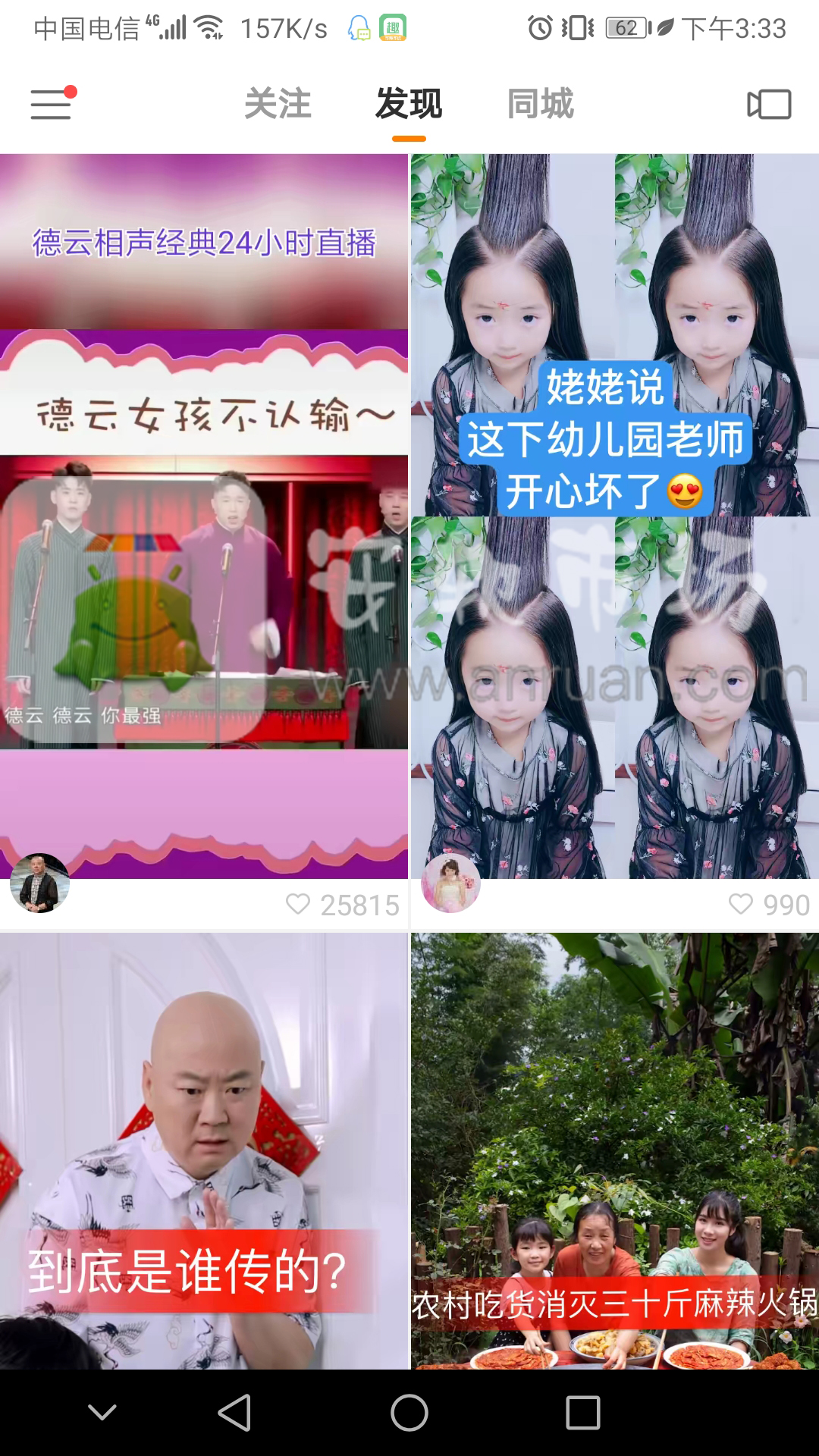Open the 姥姥说 little girl video

[614, 516]
